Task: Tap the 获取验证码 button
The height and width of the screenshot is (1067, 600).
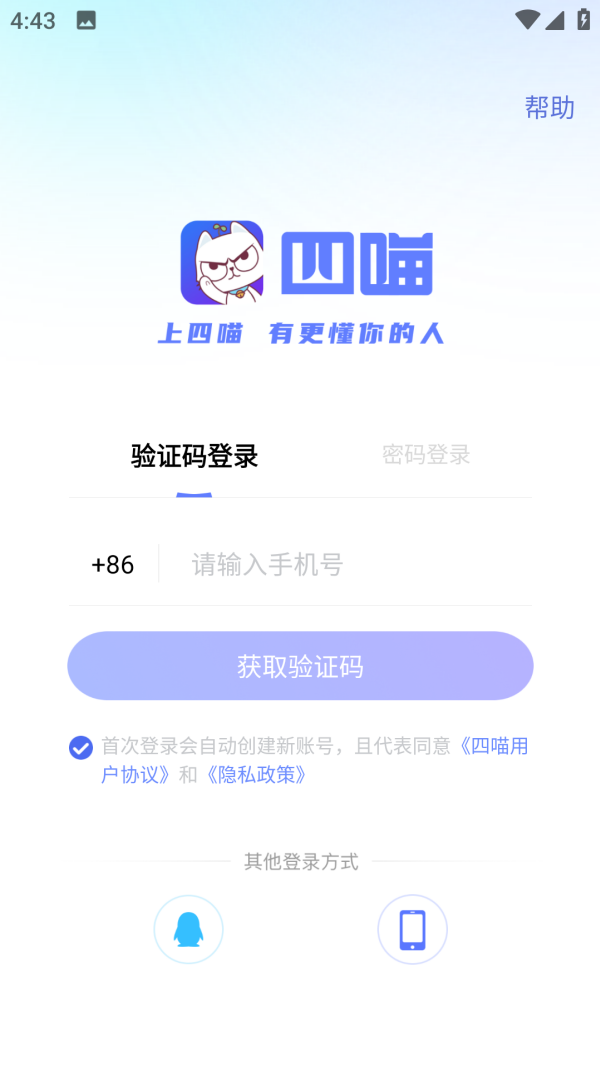Action: (300, 666)
